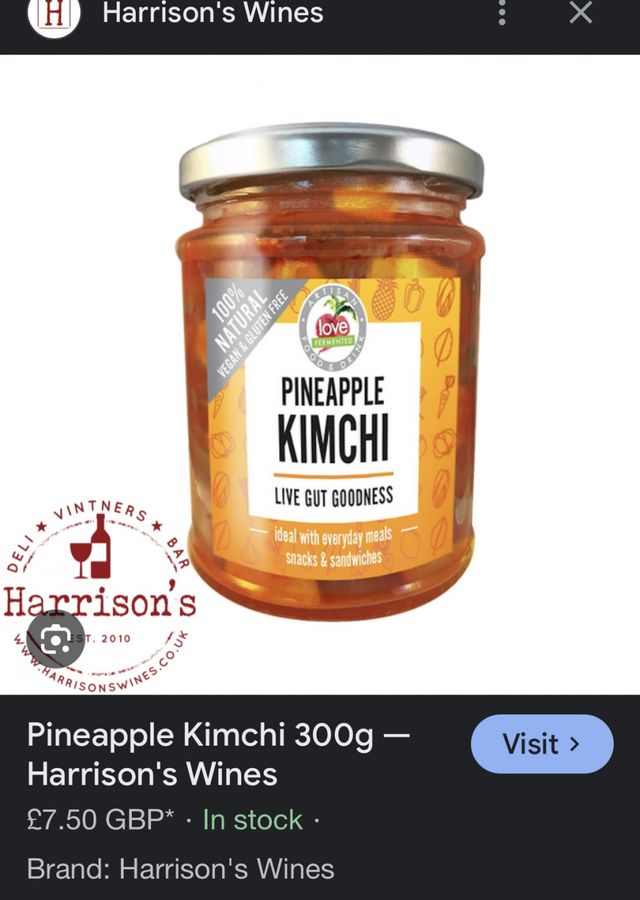The height and width of the screenshot is (900, 640).
Task: Open the three-dot overflow menu
Action: click(503, 14)
